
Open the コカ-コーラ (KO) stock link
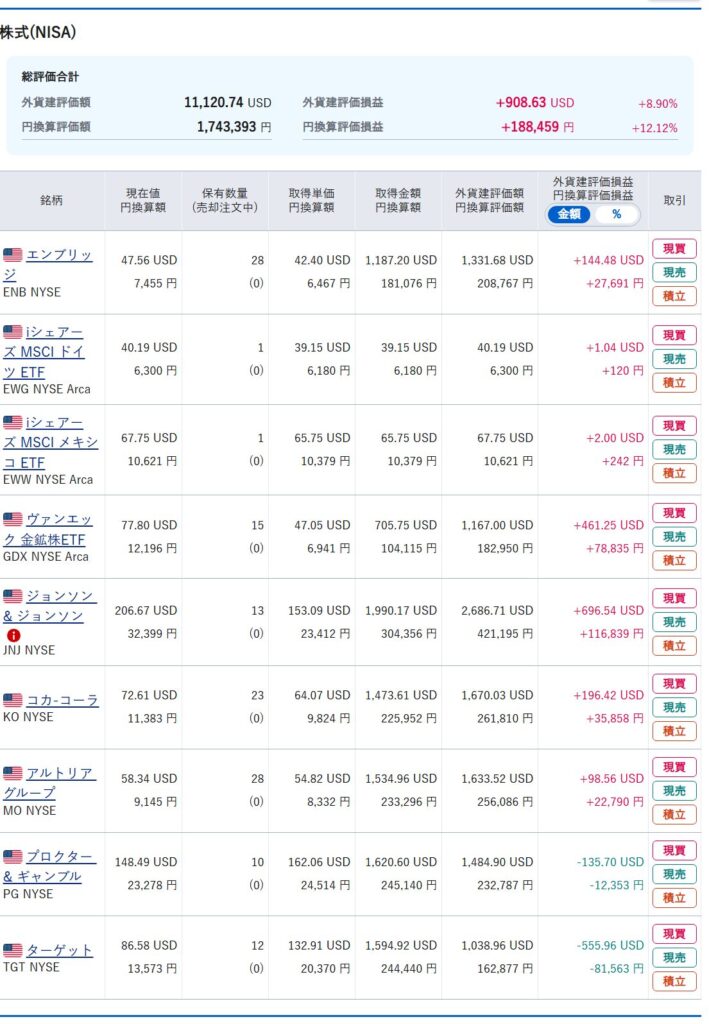tap(62, 700)
